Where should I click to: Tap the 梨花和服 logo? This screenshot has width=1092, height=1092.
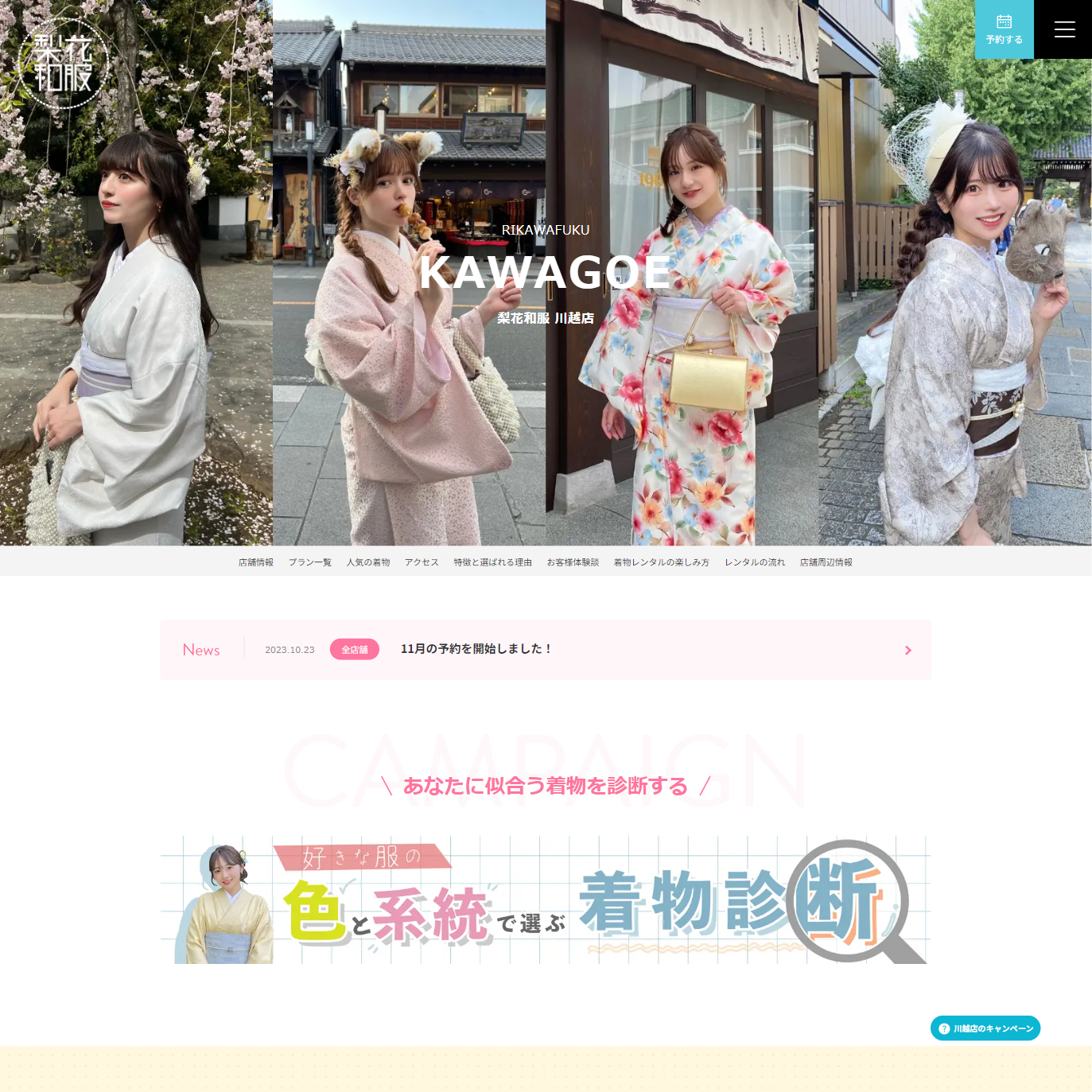(63, 64)
